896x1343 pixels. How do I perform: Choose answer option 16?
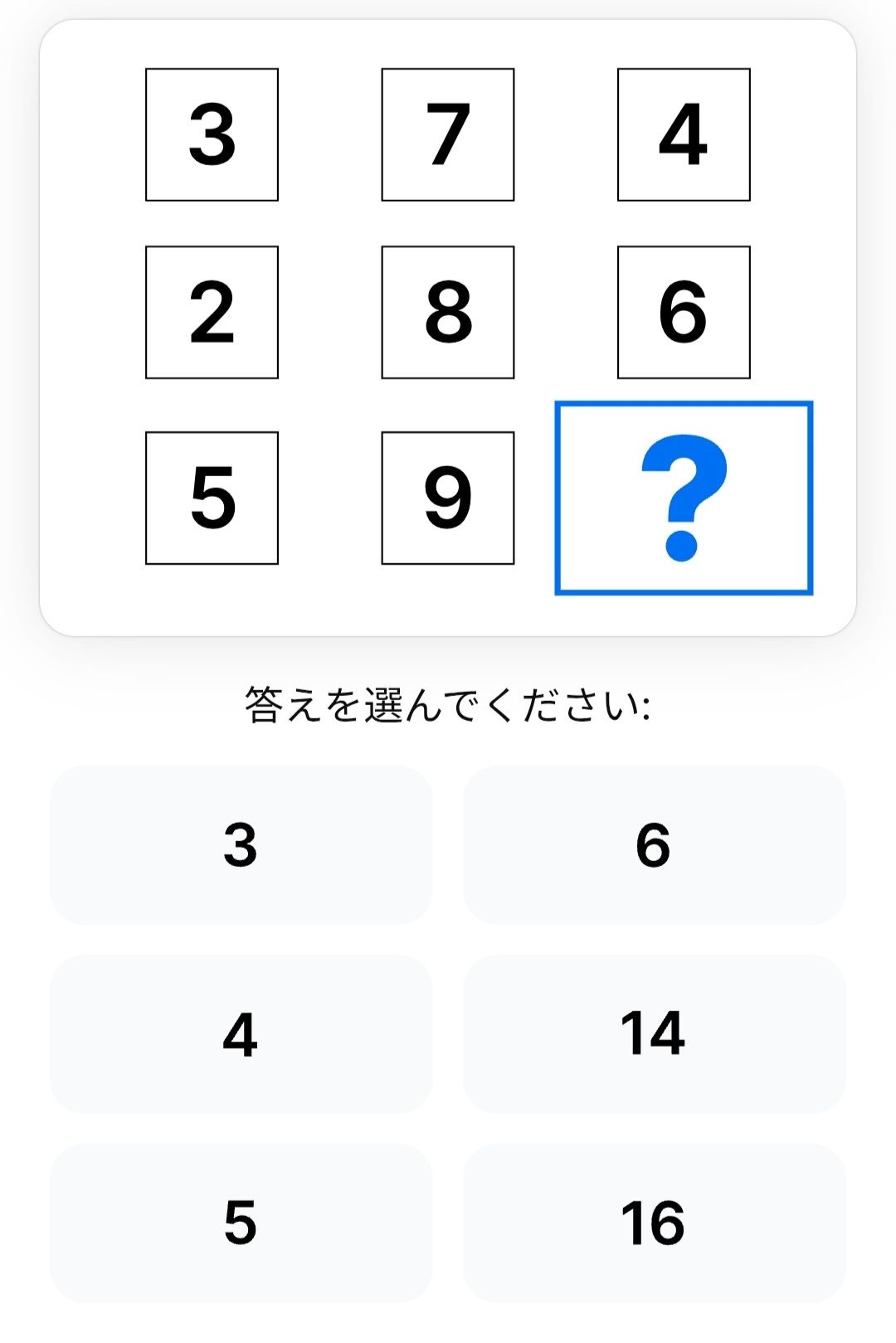pyautogui.click(x=654, y=1222)
